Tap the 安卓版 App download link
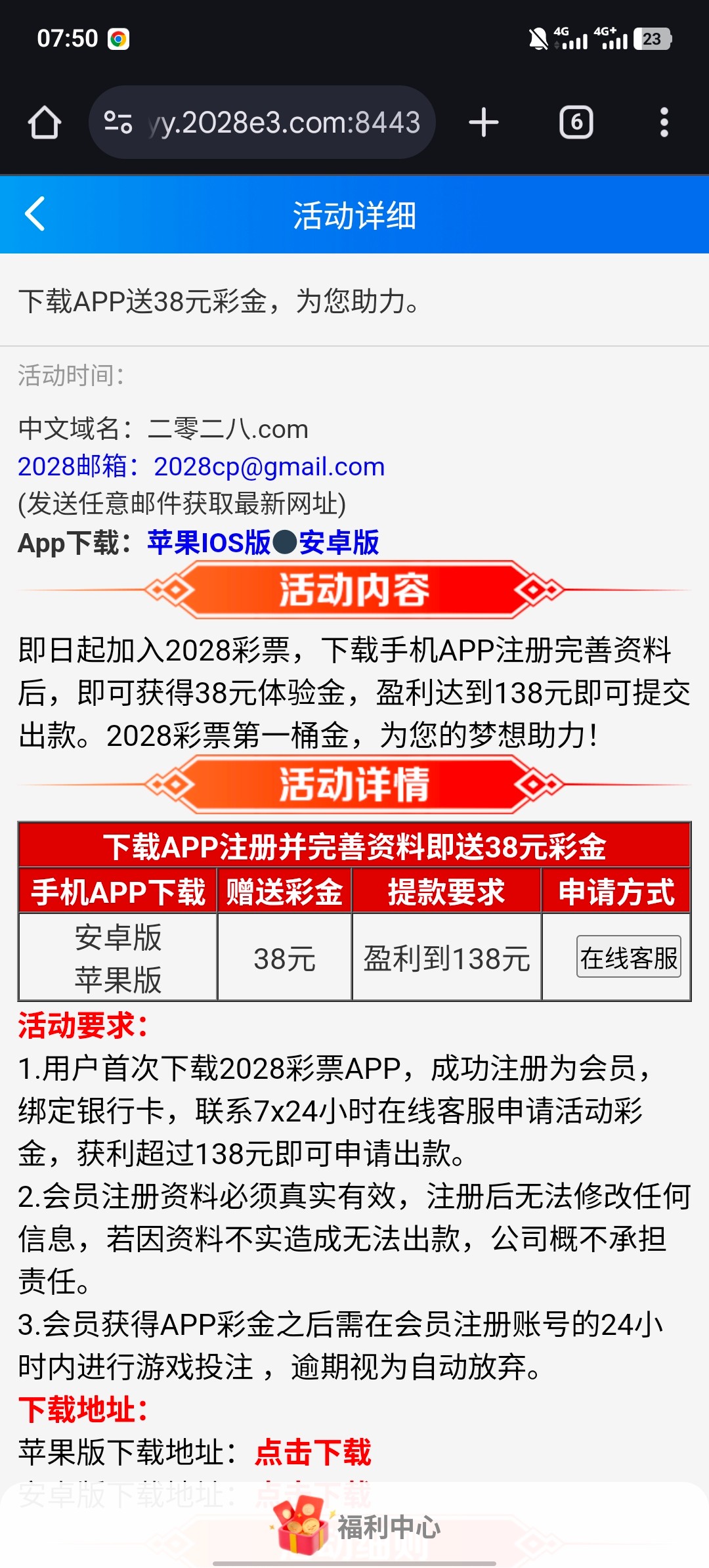The image size is (709, 1568). 339,543
